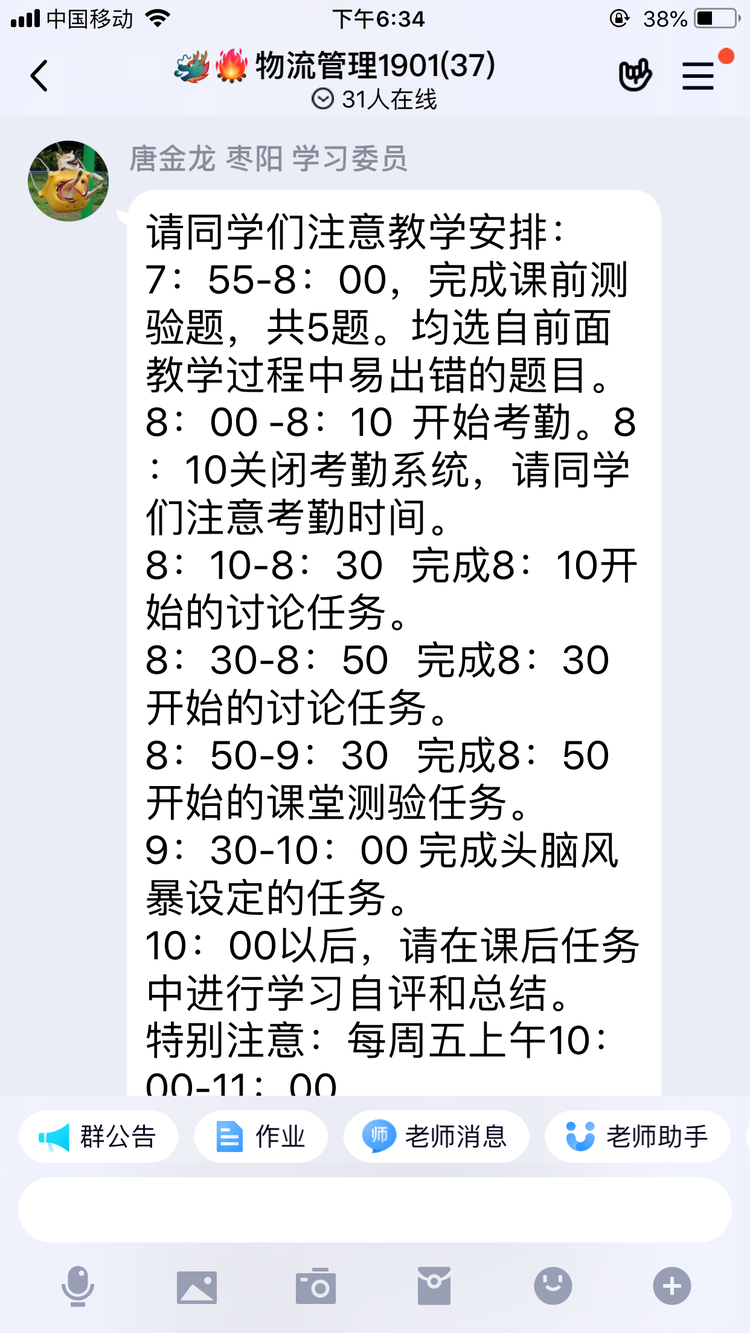Pick a photo from the gallery icon
This screenshot has height=1333, width=750.
tap(197, 1286)
